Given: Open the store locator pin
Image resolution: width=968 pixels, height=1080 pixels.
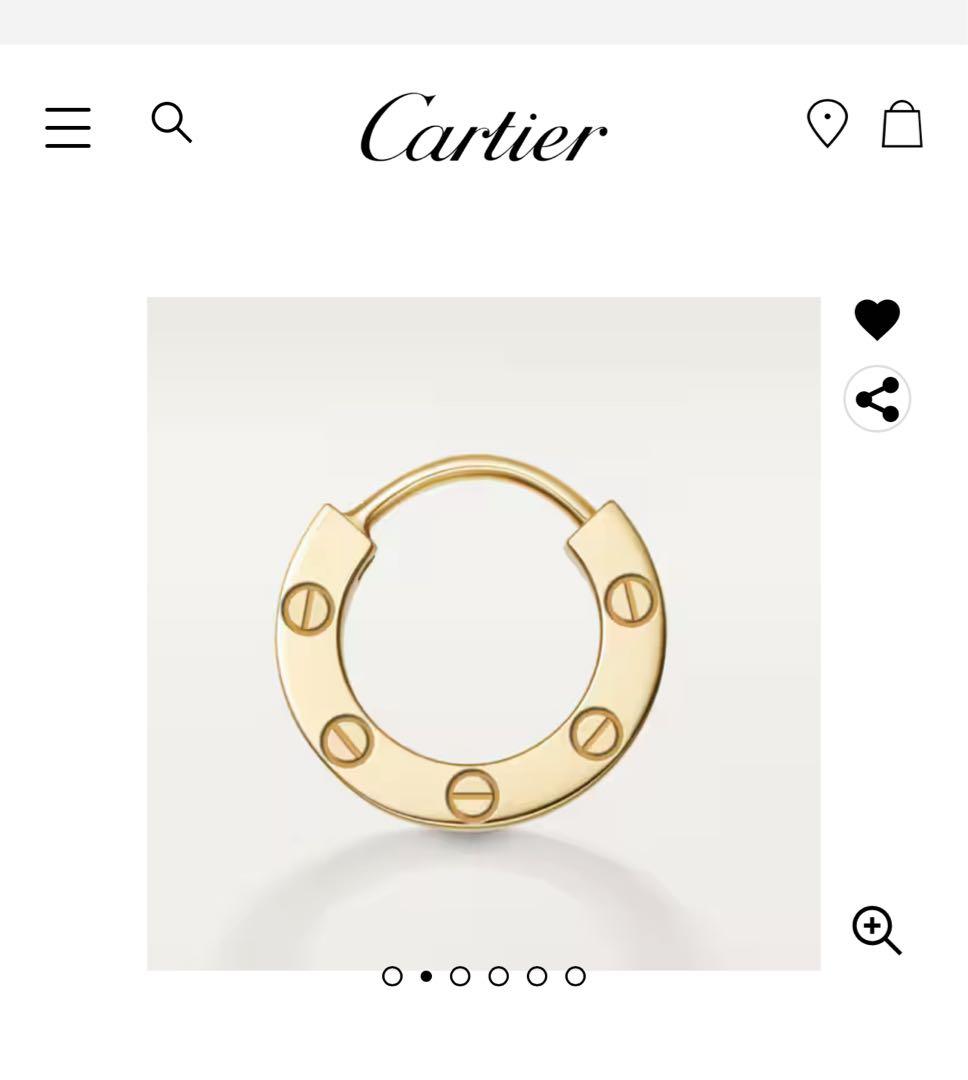Looking at the screenshot, I should click(827, 124).
